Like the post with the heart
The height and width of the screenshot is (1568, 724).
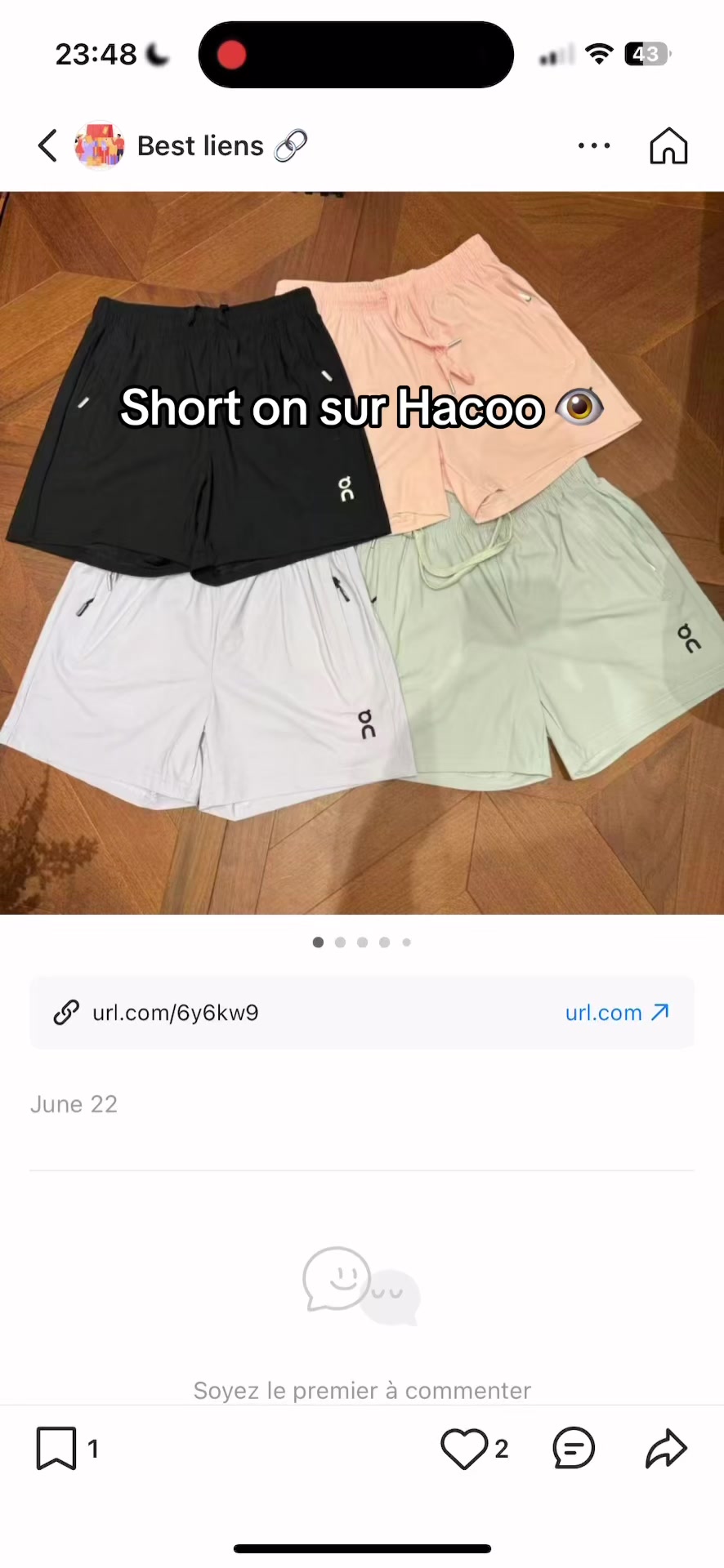pos(464,1449)
